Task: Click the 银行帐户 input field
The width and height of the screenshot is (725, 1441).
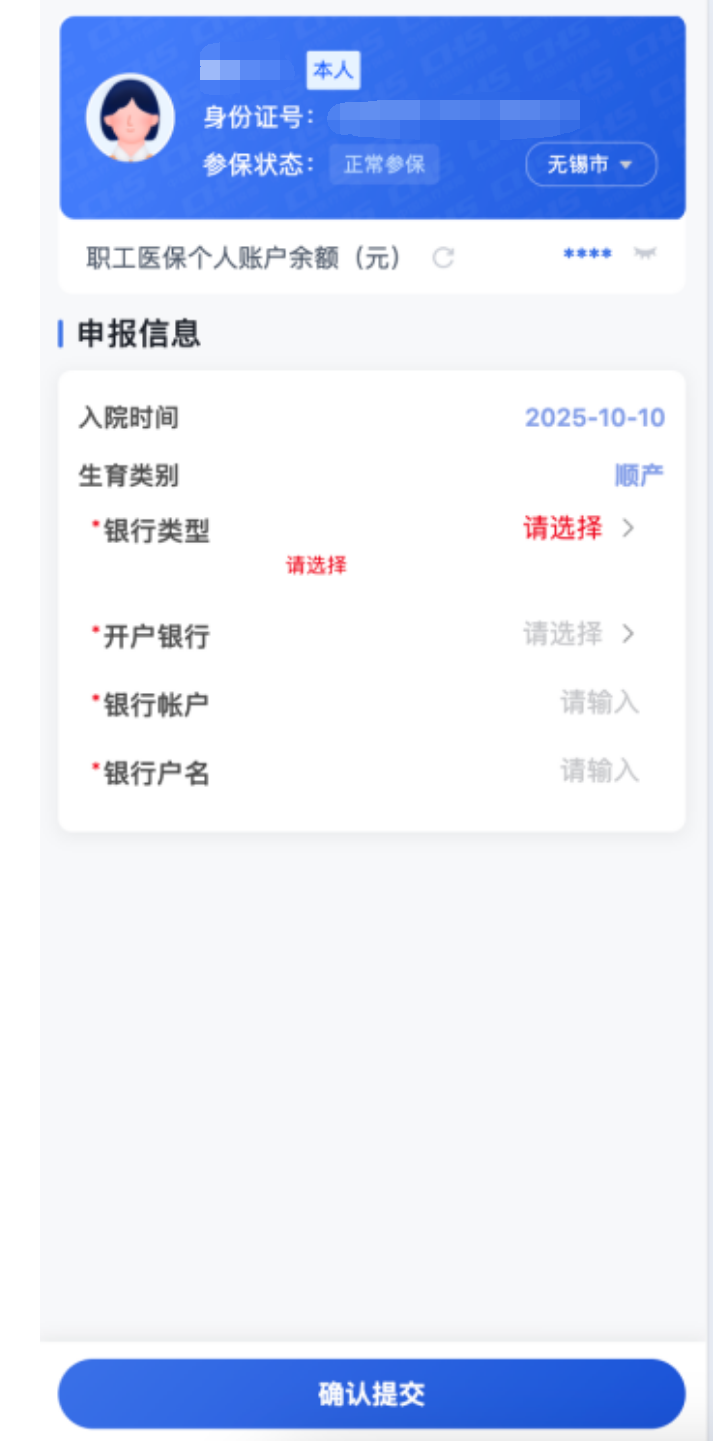Action: pyautogui.click(x=600, y=703)
